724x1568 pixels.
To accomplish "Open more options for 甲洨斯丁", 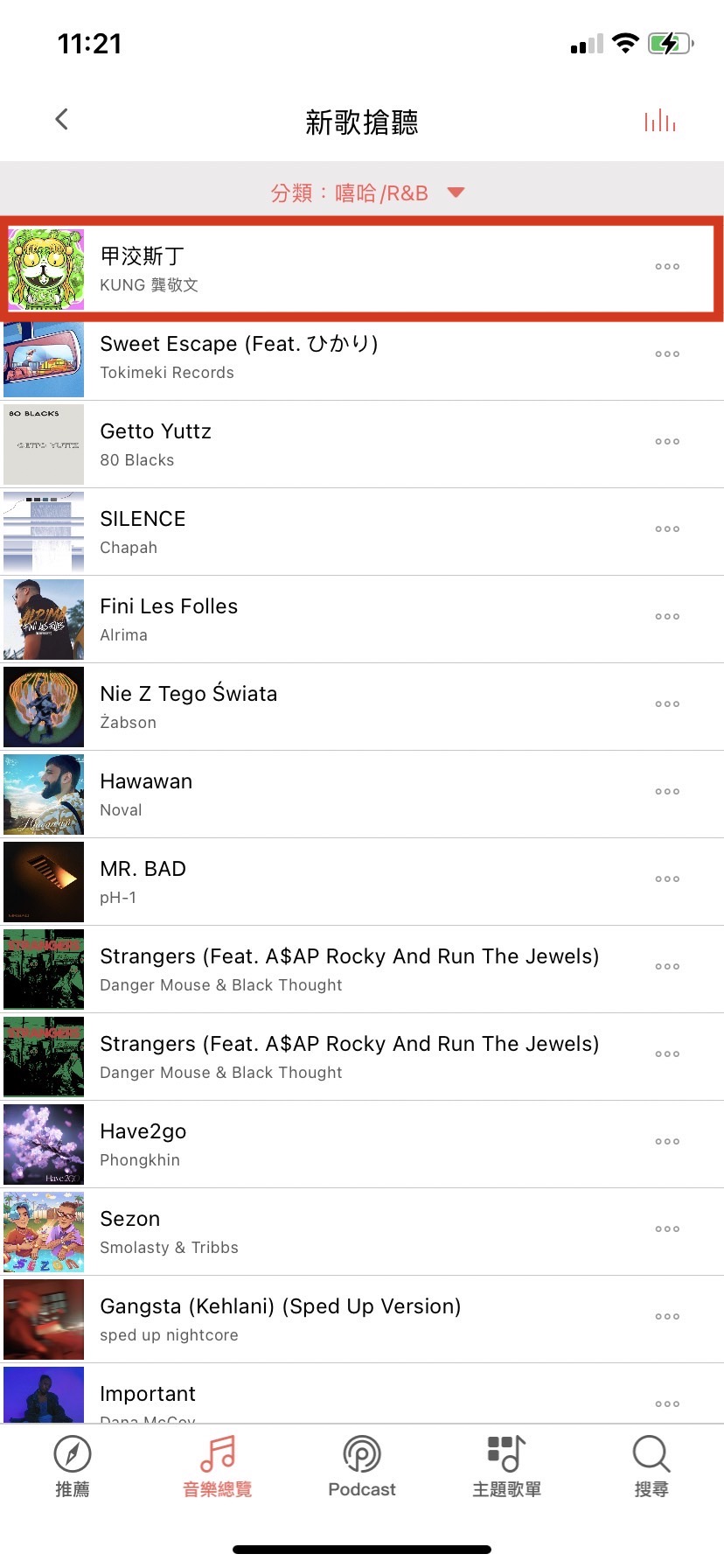I will (667, 267).
